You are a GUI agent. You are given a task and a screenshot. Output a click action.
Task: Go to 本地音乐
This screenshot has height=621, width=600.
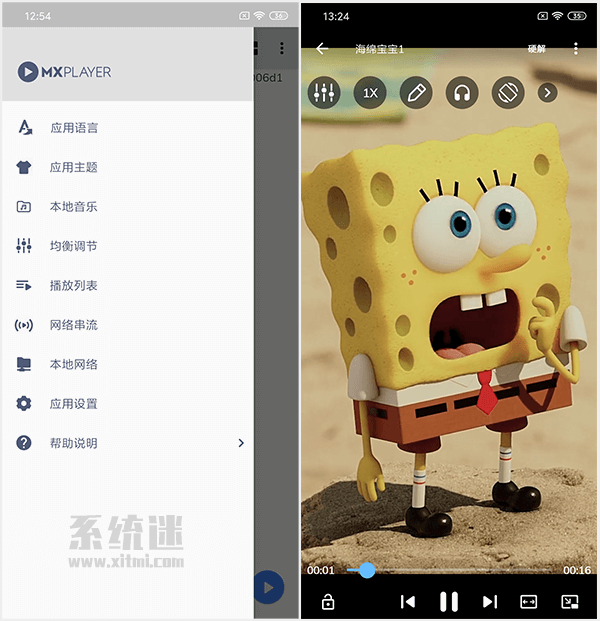click(x=74, y=207)
